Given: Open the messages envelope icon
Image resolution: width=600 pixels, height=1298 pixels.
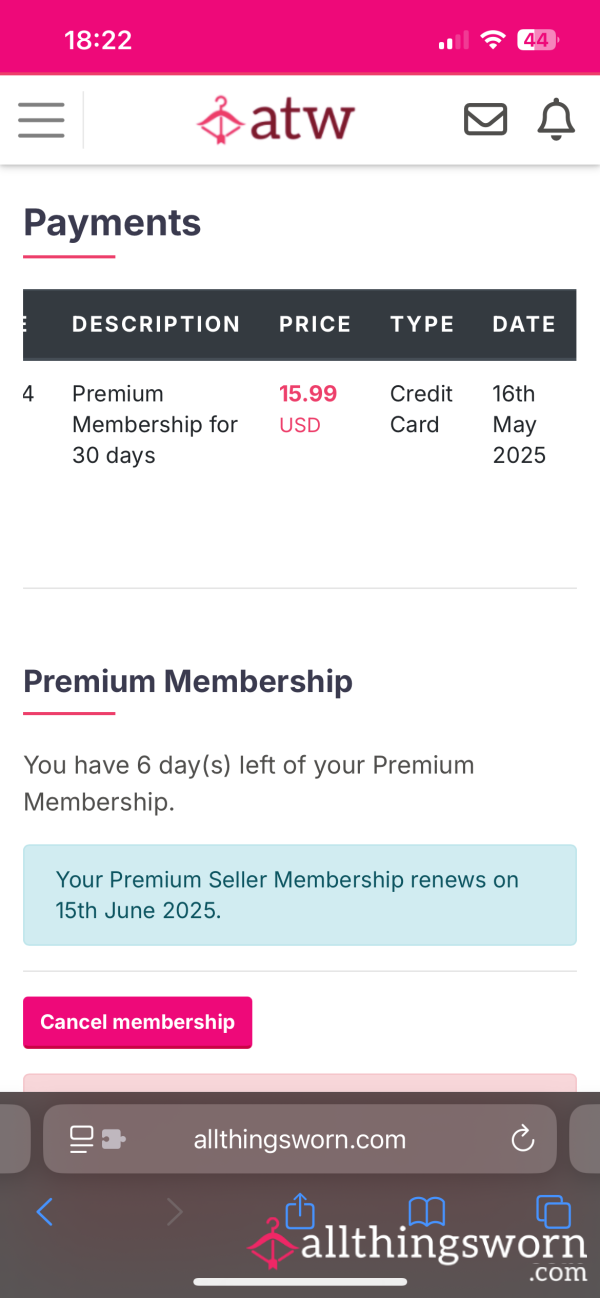Looking at the screenshot, I should click(x=486, y=120).
